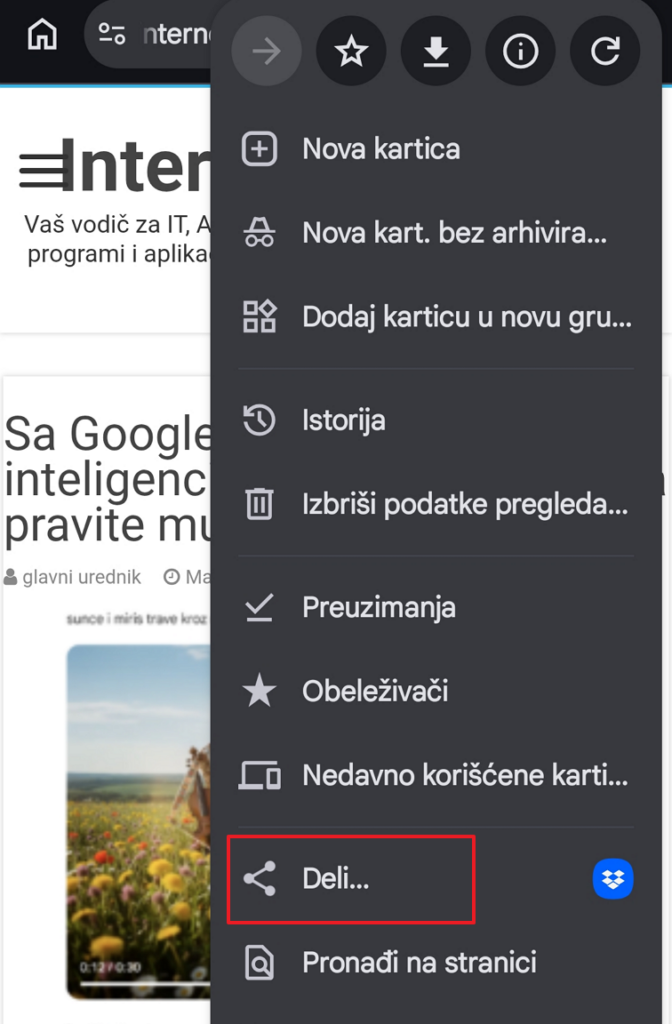Tap Deli... to share the page
This screenshot has height=1024, width=672.
[x=336, y=879]
